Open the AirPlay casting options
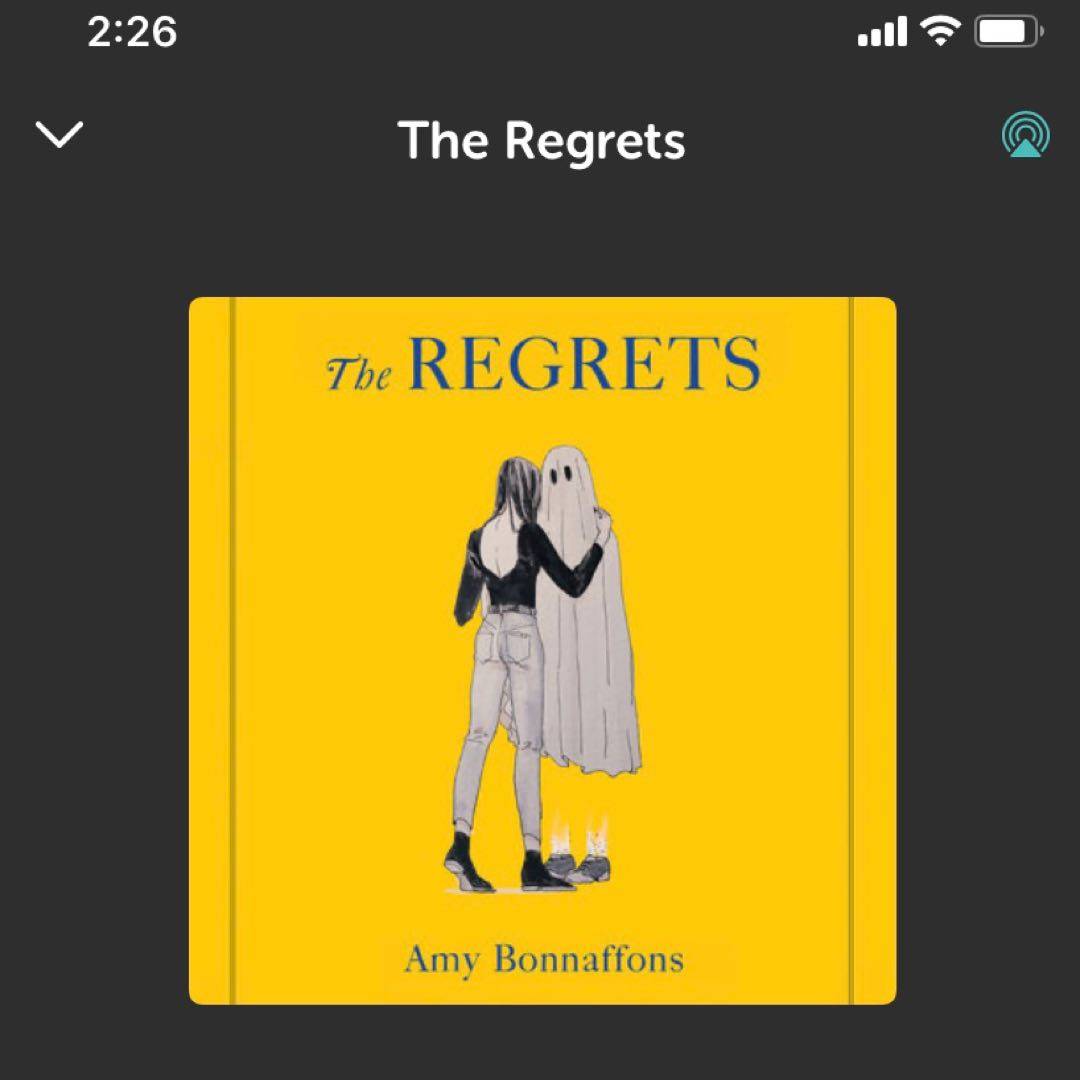Image resolution: width=1080 pixels, height=1080 pixels. 1025,136
